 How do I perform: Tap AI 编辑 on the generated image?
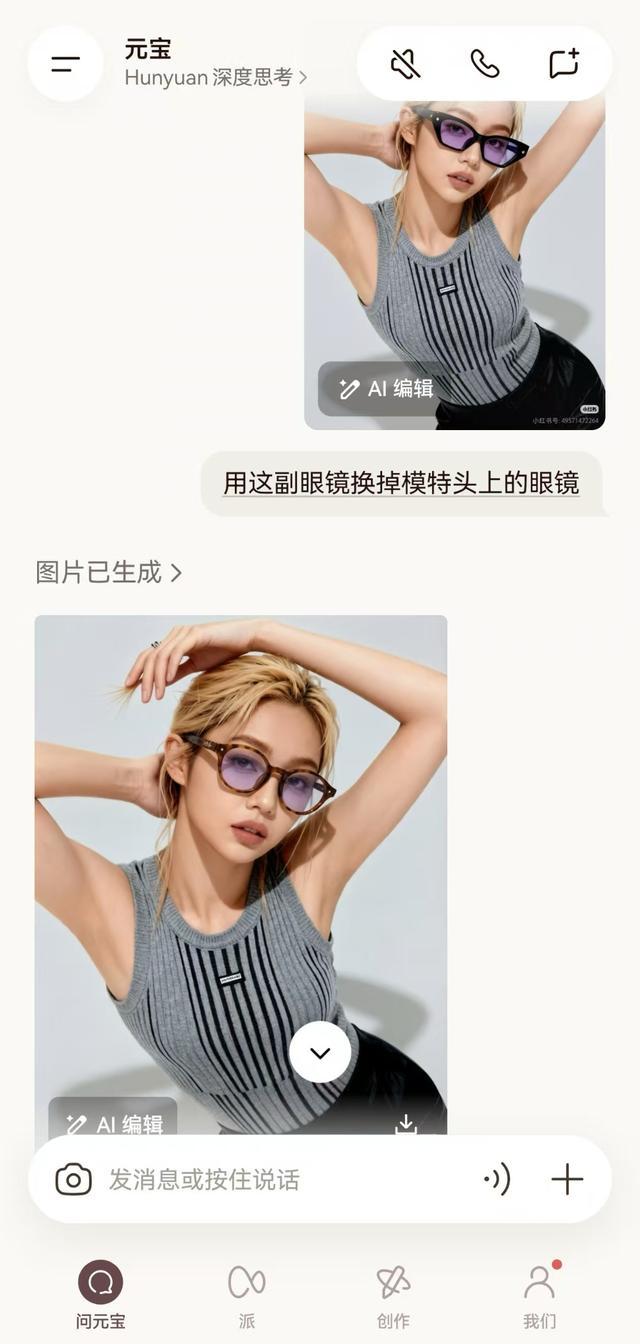(x=113, y=1124)
